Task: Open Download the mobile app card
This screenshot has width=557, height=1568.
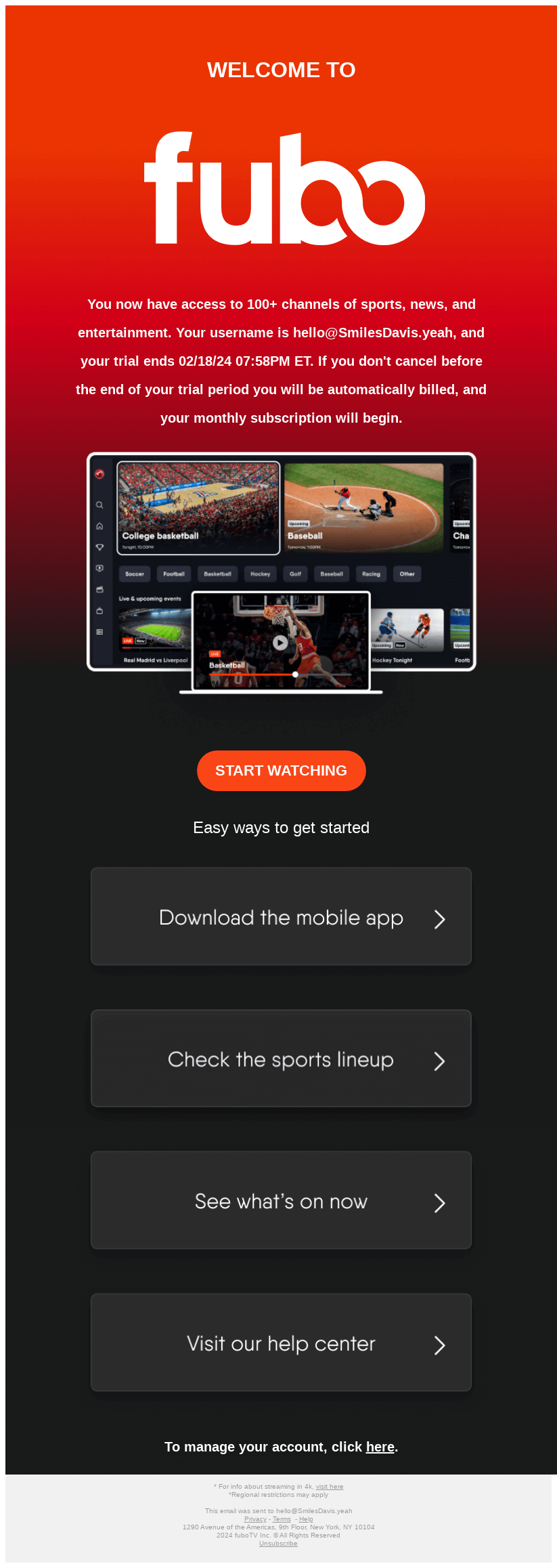Action: pos(281,917)
